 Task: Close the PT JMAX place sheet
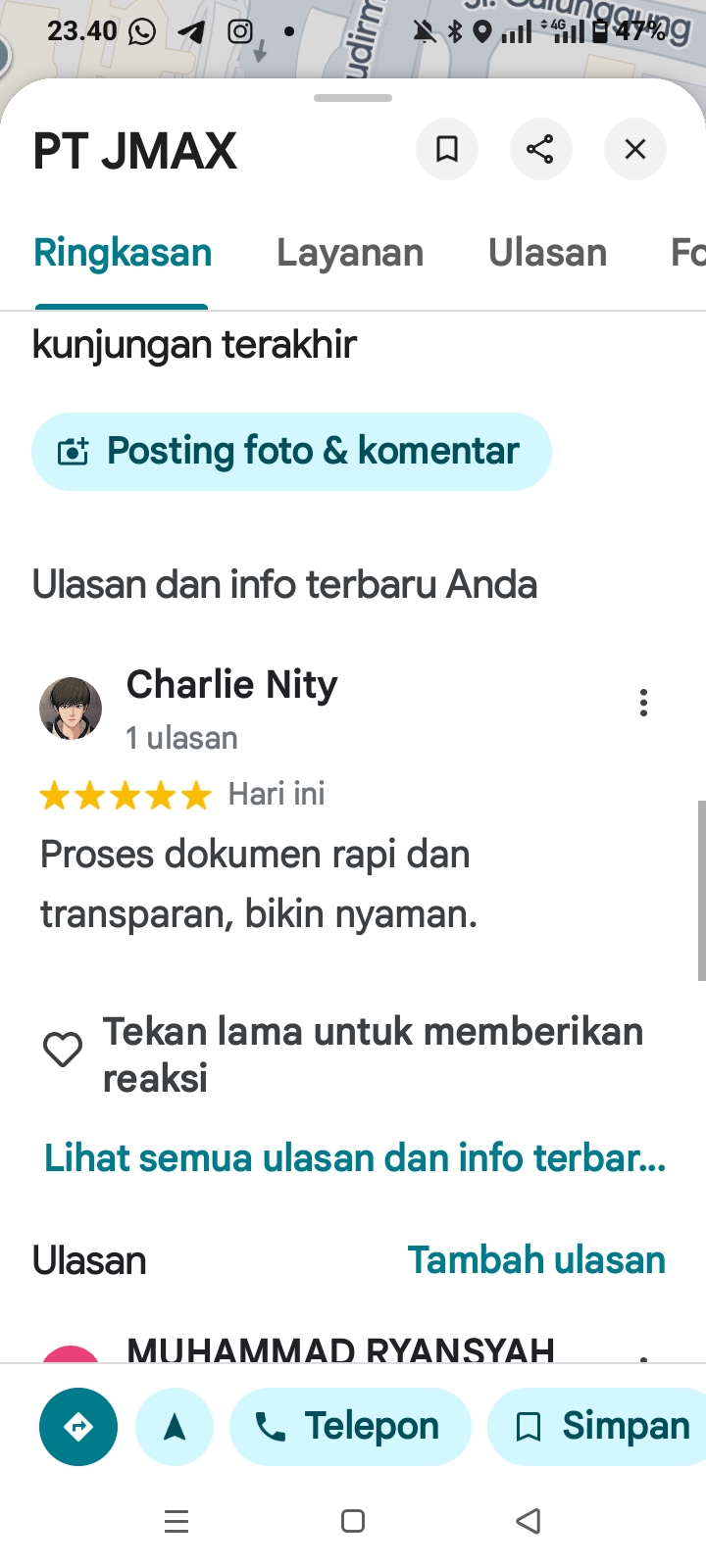[x=635, y=149]
